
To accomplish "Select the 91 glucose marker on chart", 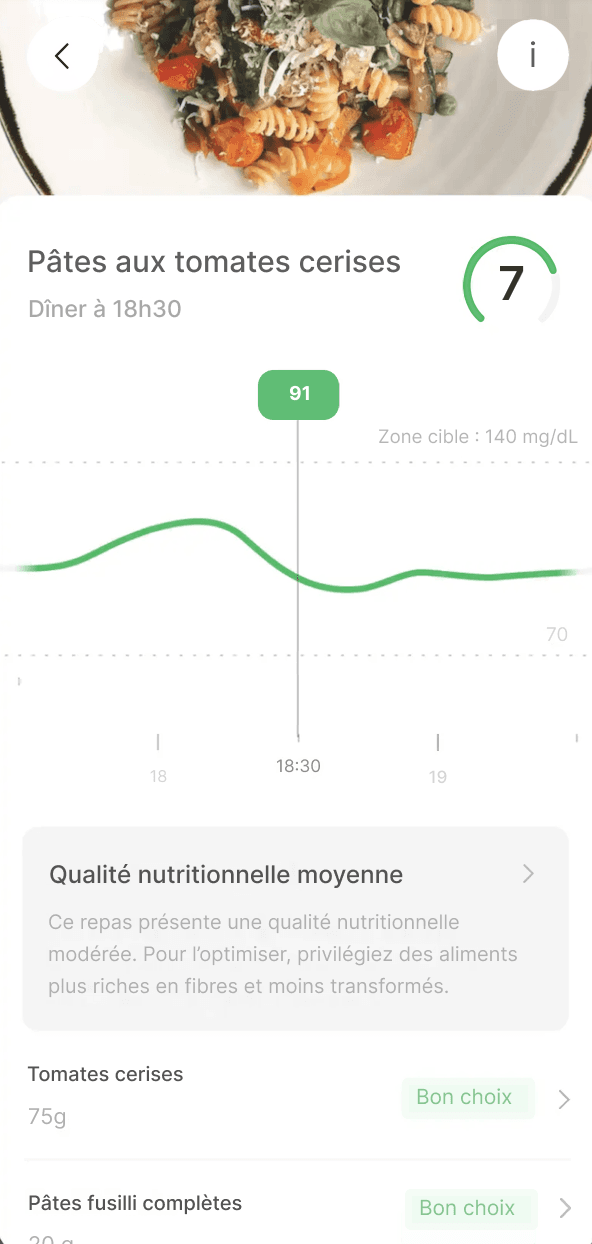I will point(299,394).
